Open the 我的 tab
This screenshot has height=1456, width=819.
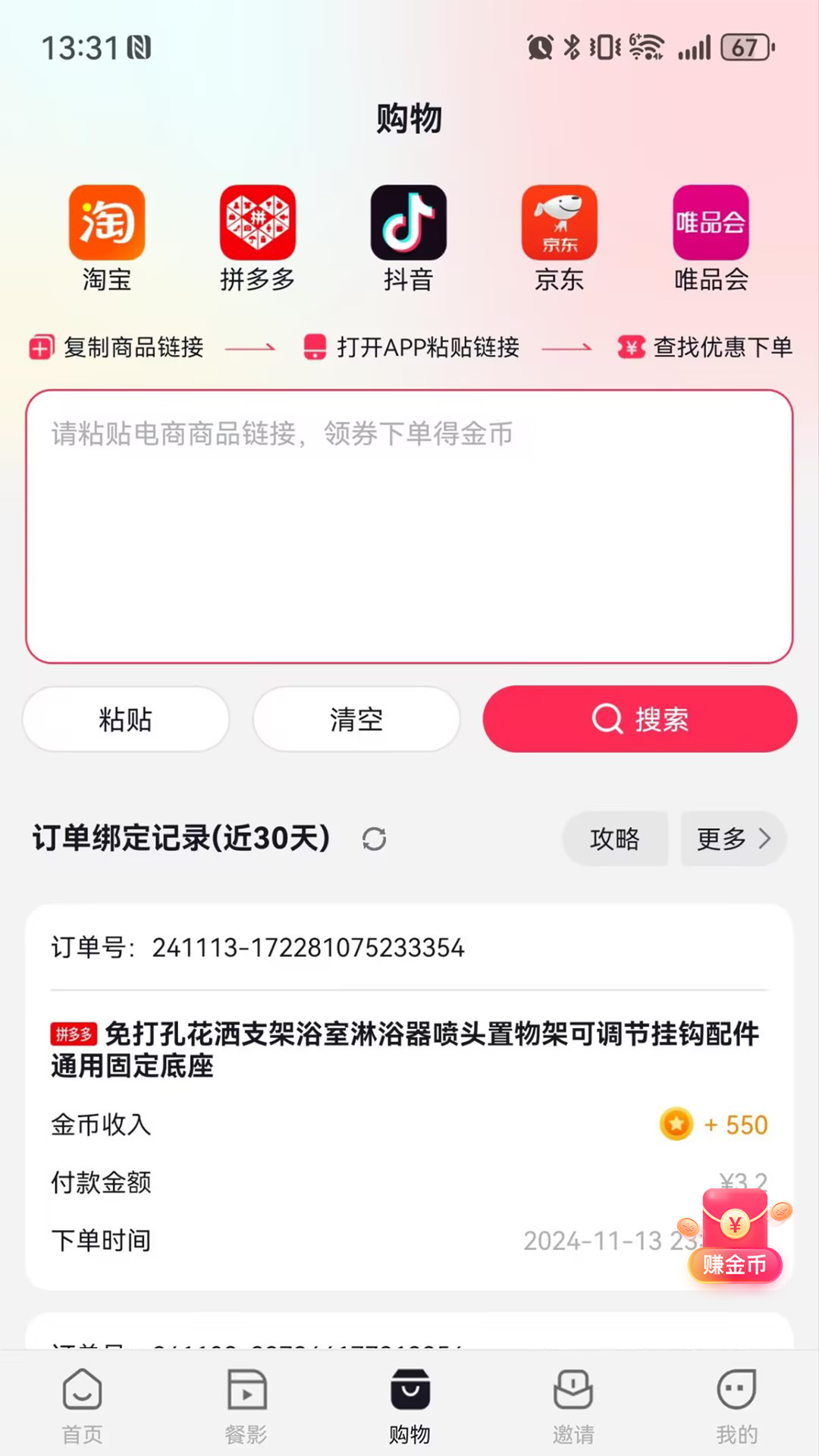point(736,1404)
